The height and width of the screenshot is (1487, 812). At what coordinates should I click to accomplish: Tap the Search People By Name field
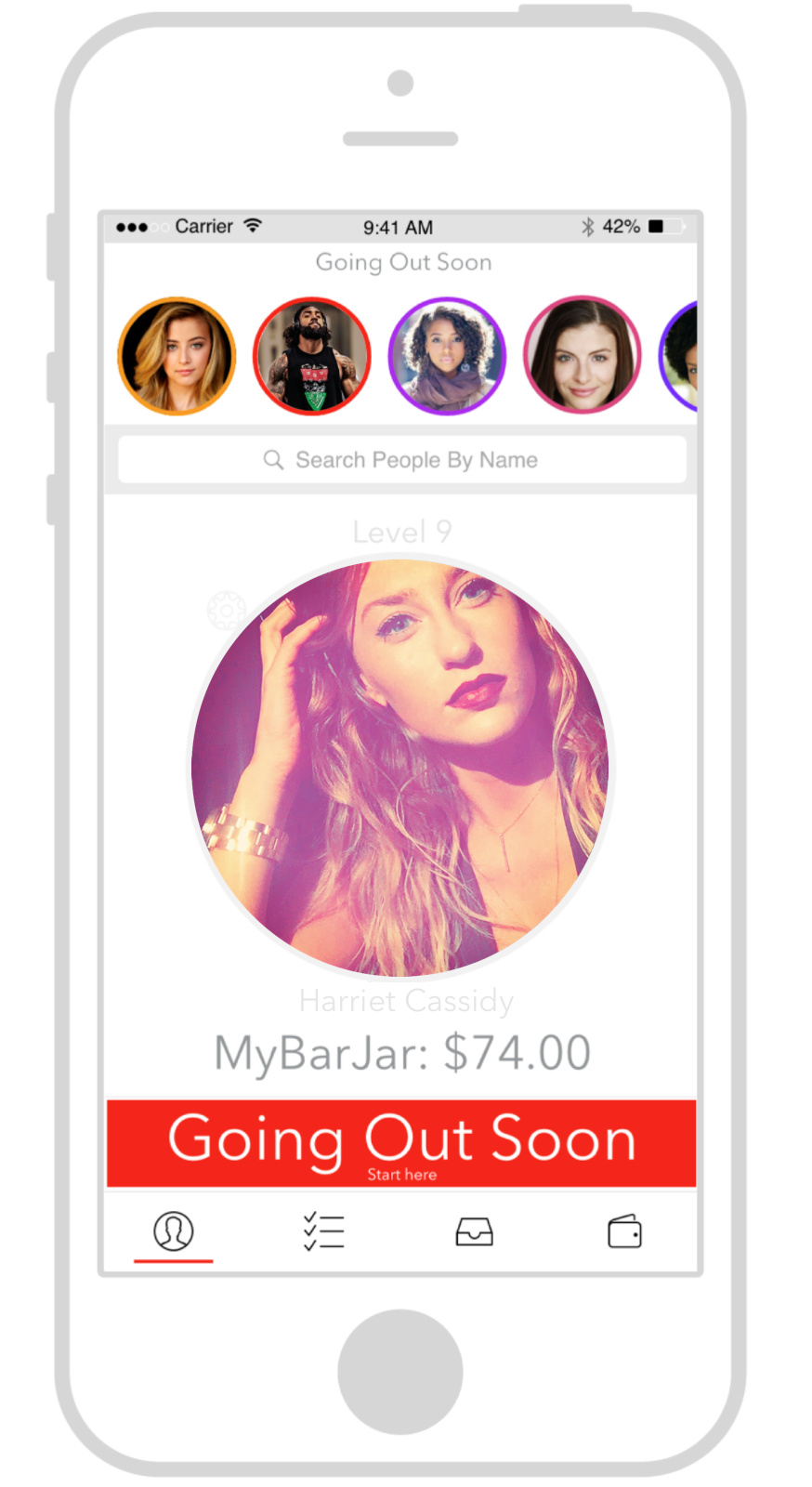[x=401, y=460]
